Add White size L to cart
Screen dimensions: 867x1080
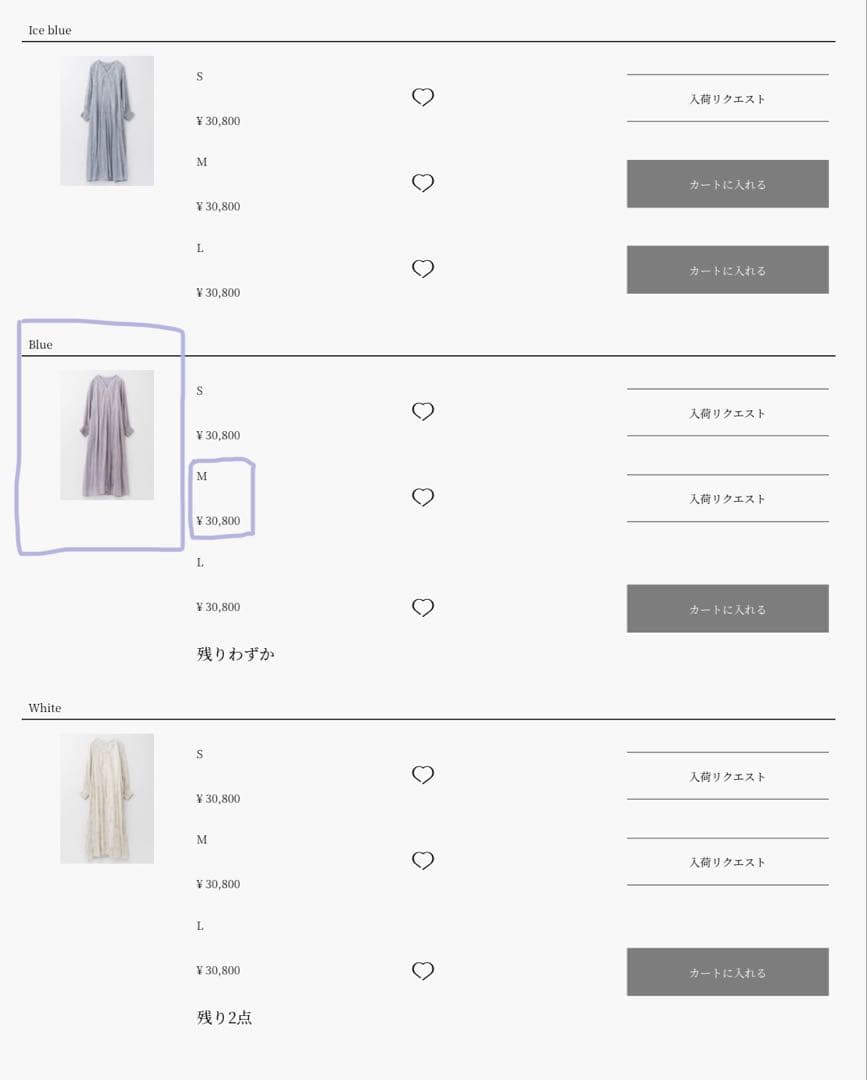click(x=727, y=971)
